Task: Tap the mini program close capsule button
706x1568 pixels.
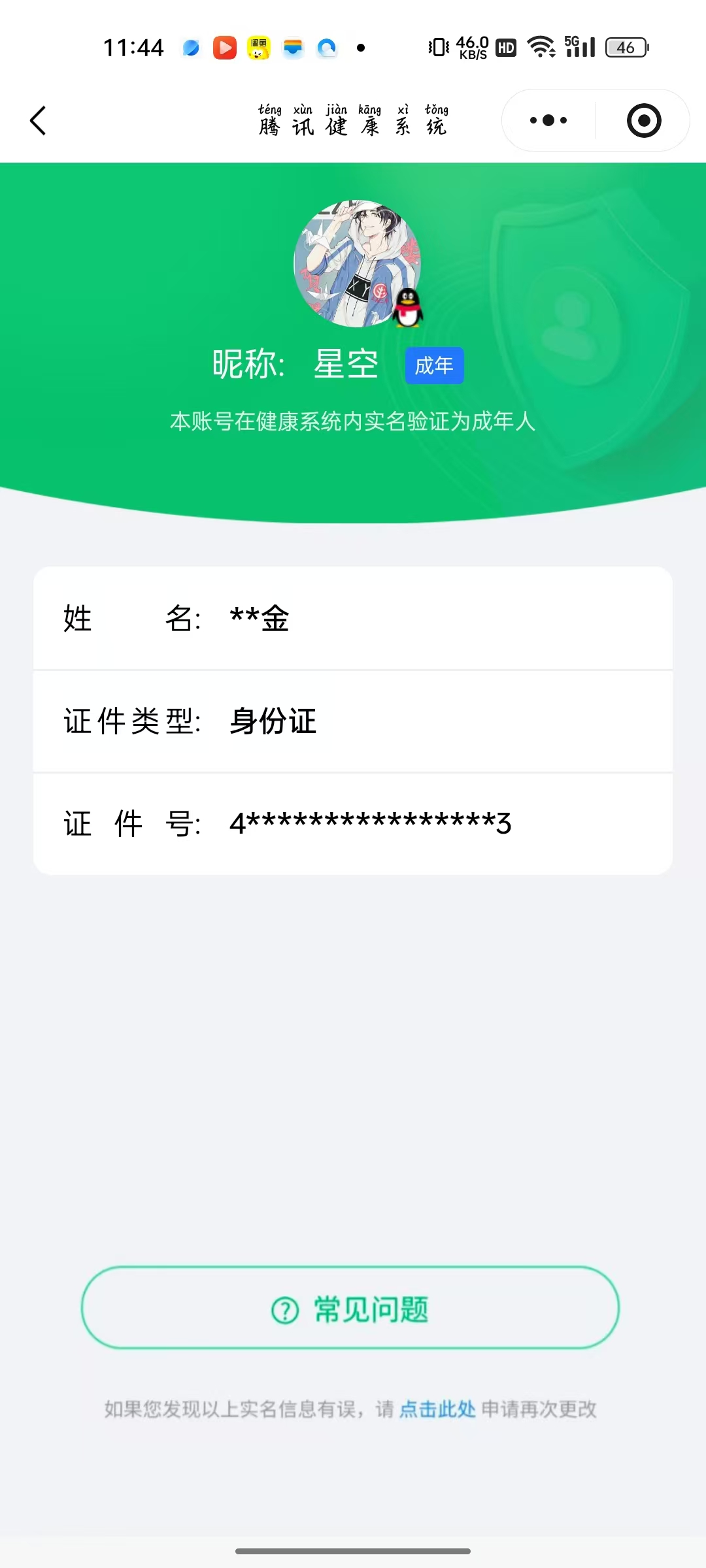Action: (643, 120)
